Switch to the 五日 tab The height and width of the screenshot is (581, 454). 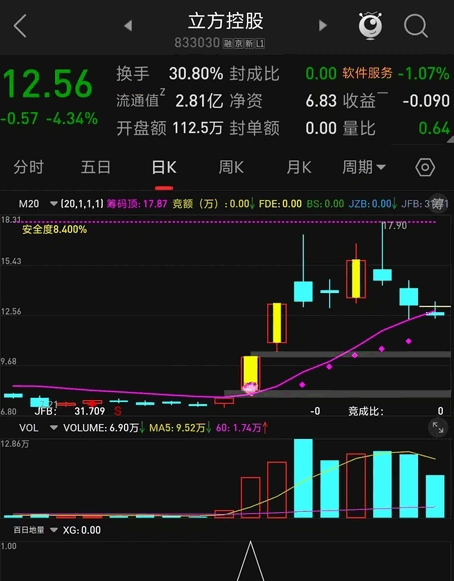(96, 167)
